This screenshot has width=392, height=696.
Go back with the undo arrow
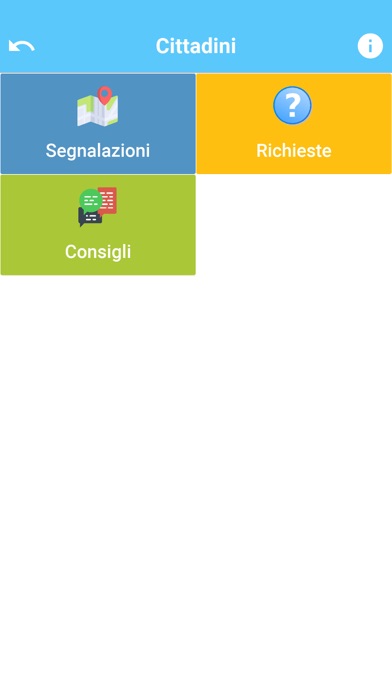tap(21, 46)
